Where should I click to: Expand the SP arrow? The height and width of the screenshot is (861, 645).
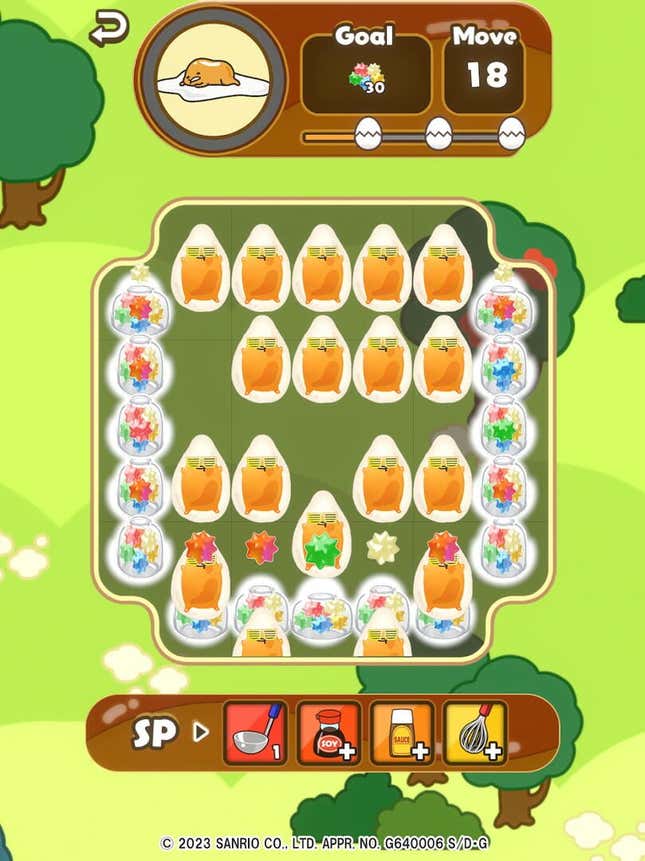(201, 732)
